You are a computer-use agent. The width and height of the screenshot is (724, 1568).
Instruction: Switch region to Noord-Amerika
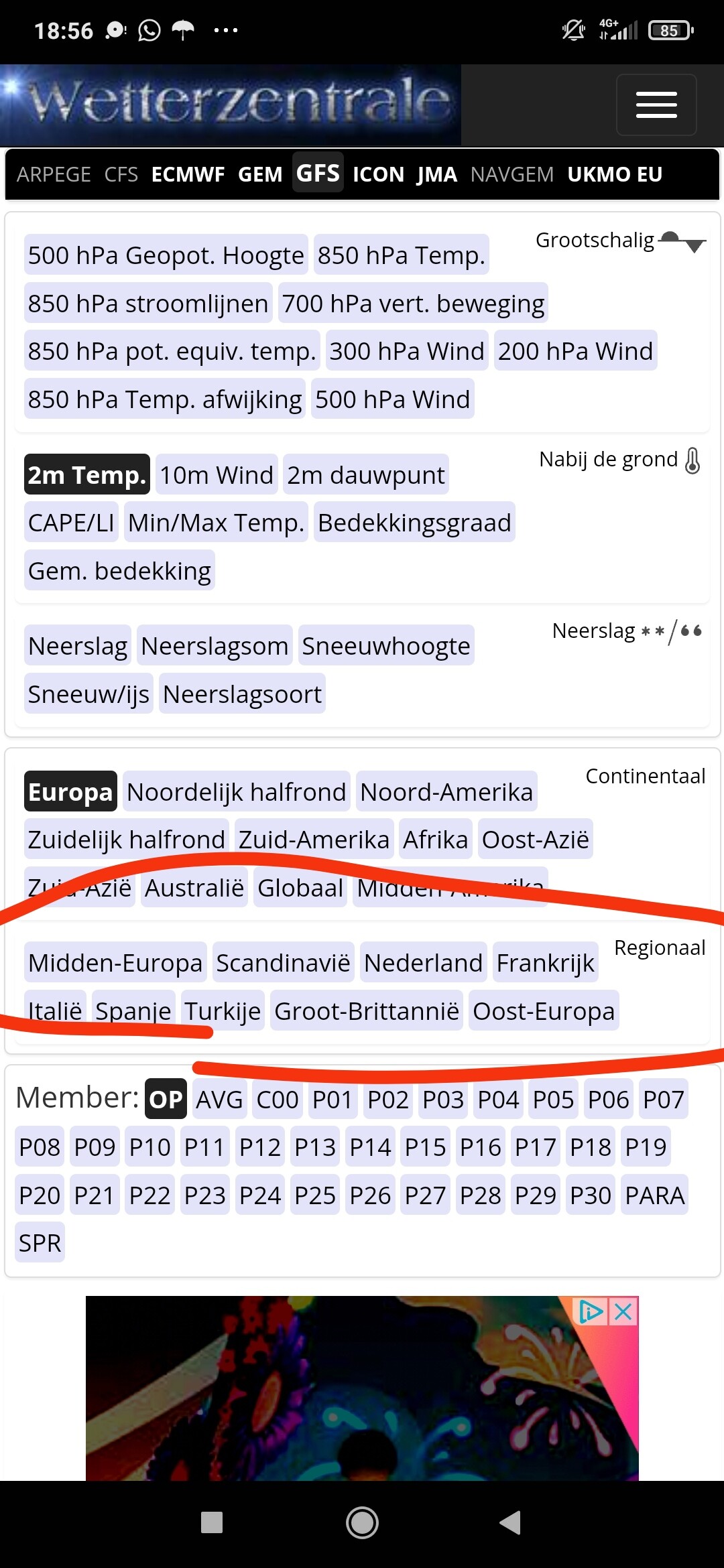tap(446, 792)
